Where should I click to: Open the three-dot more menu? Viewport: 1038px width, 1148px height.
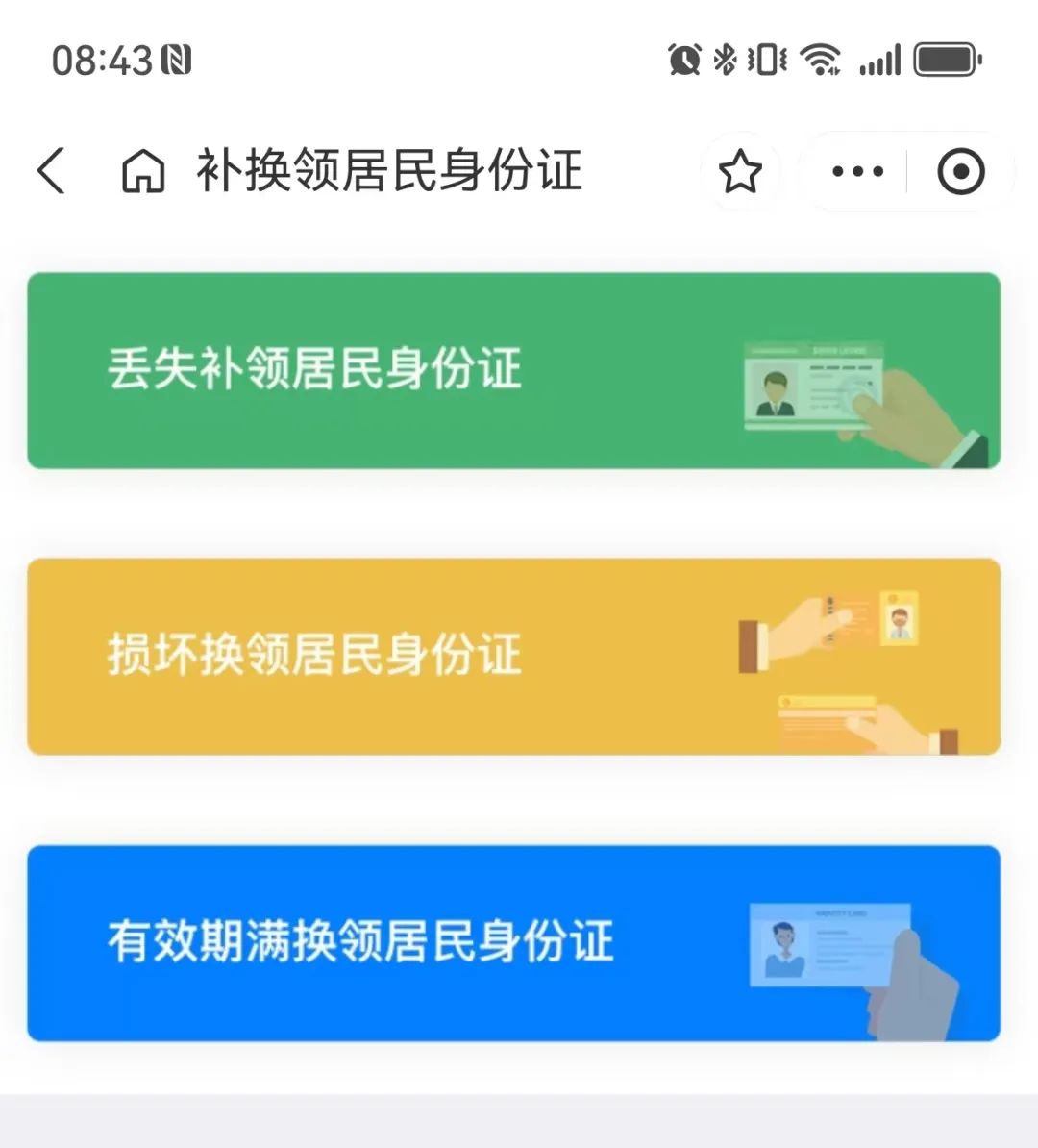856,172
